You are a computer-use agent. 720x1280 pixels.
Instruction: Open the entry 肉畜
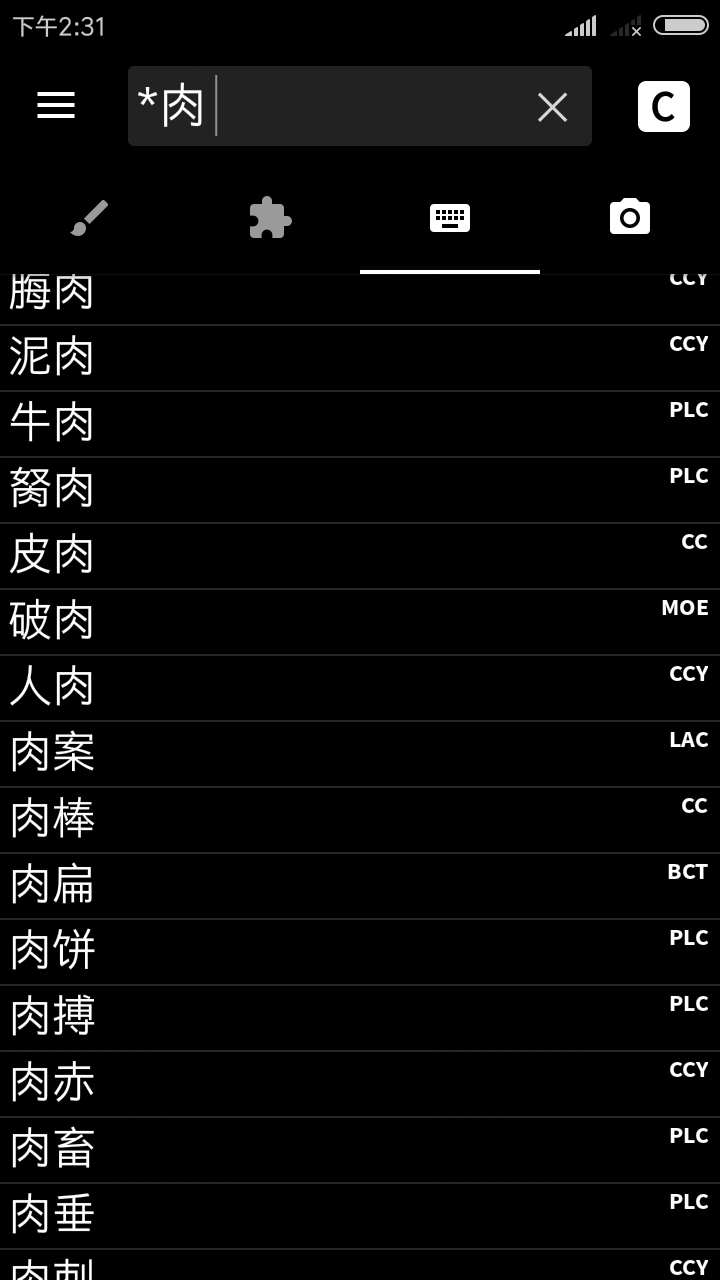click(x=360, y=1150)
